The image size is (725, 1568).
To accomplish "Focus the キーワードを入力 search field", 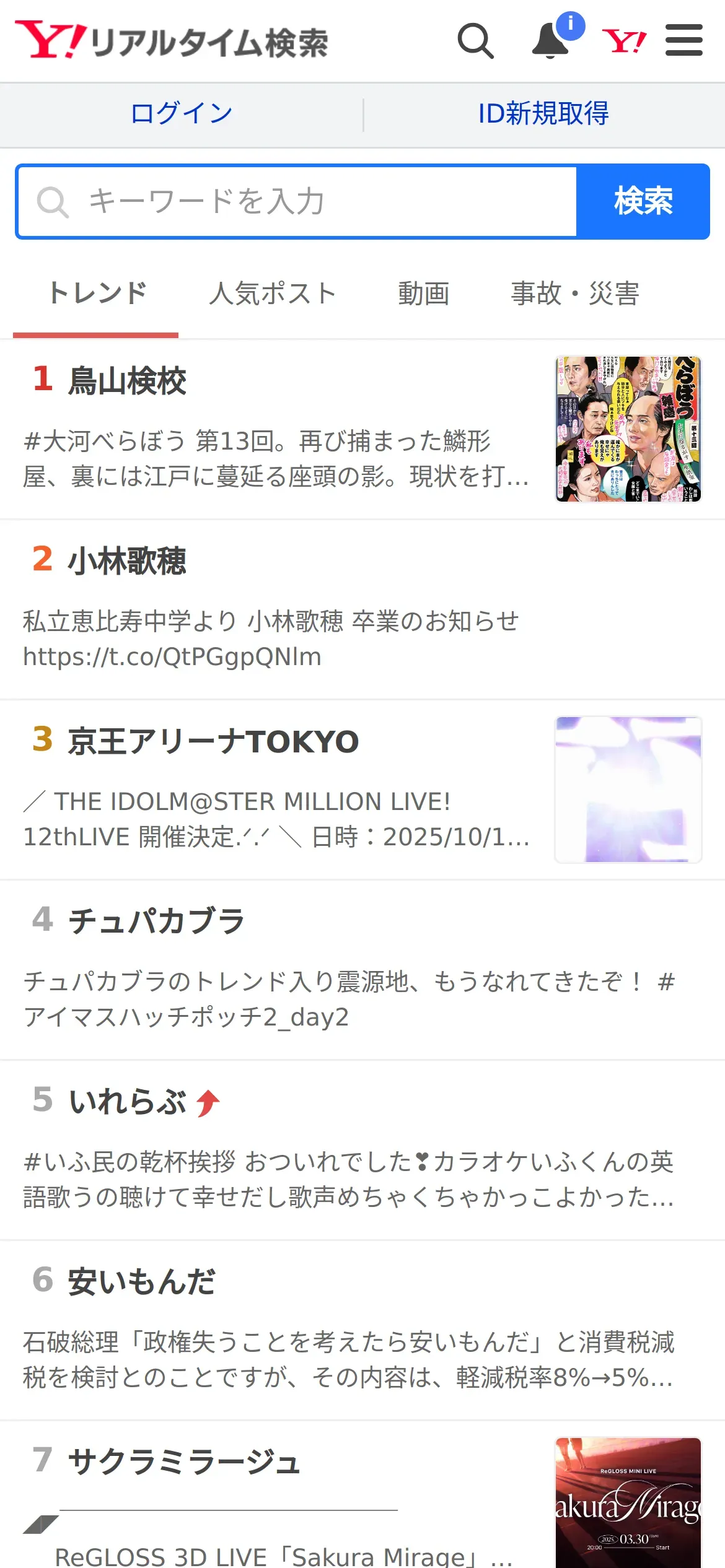I will point(297,201).
